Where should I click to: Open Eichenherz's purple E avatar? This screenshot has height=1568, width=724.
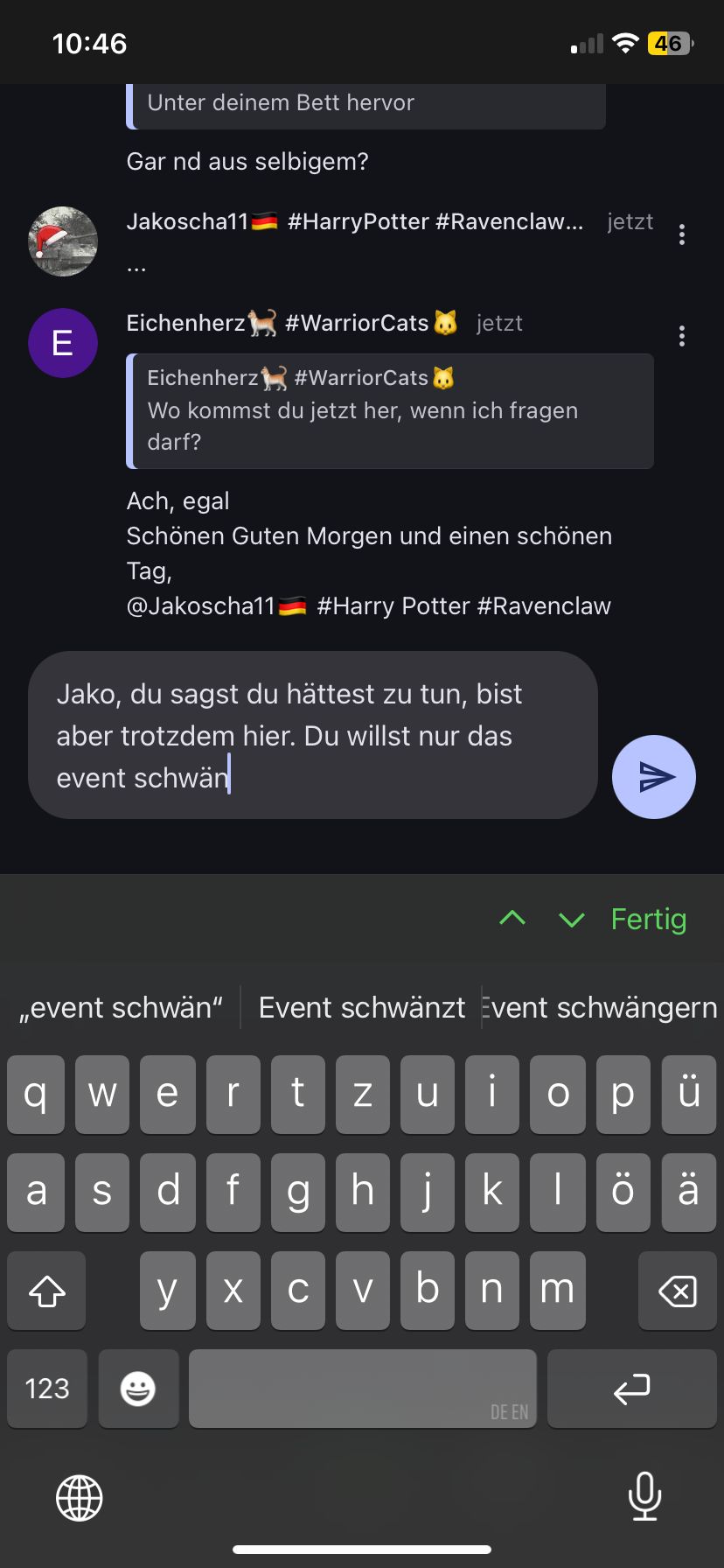[x=63, y=343]
